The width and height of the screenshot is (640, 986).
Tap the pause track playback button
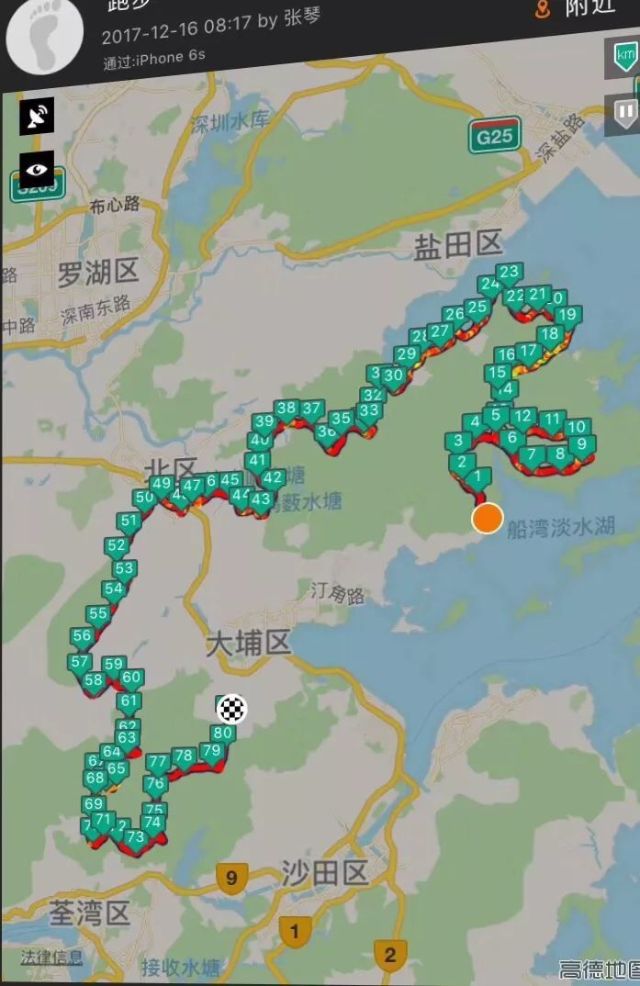point(623,113)
